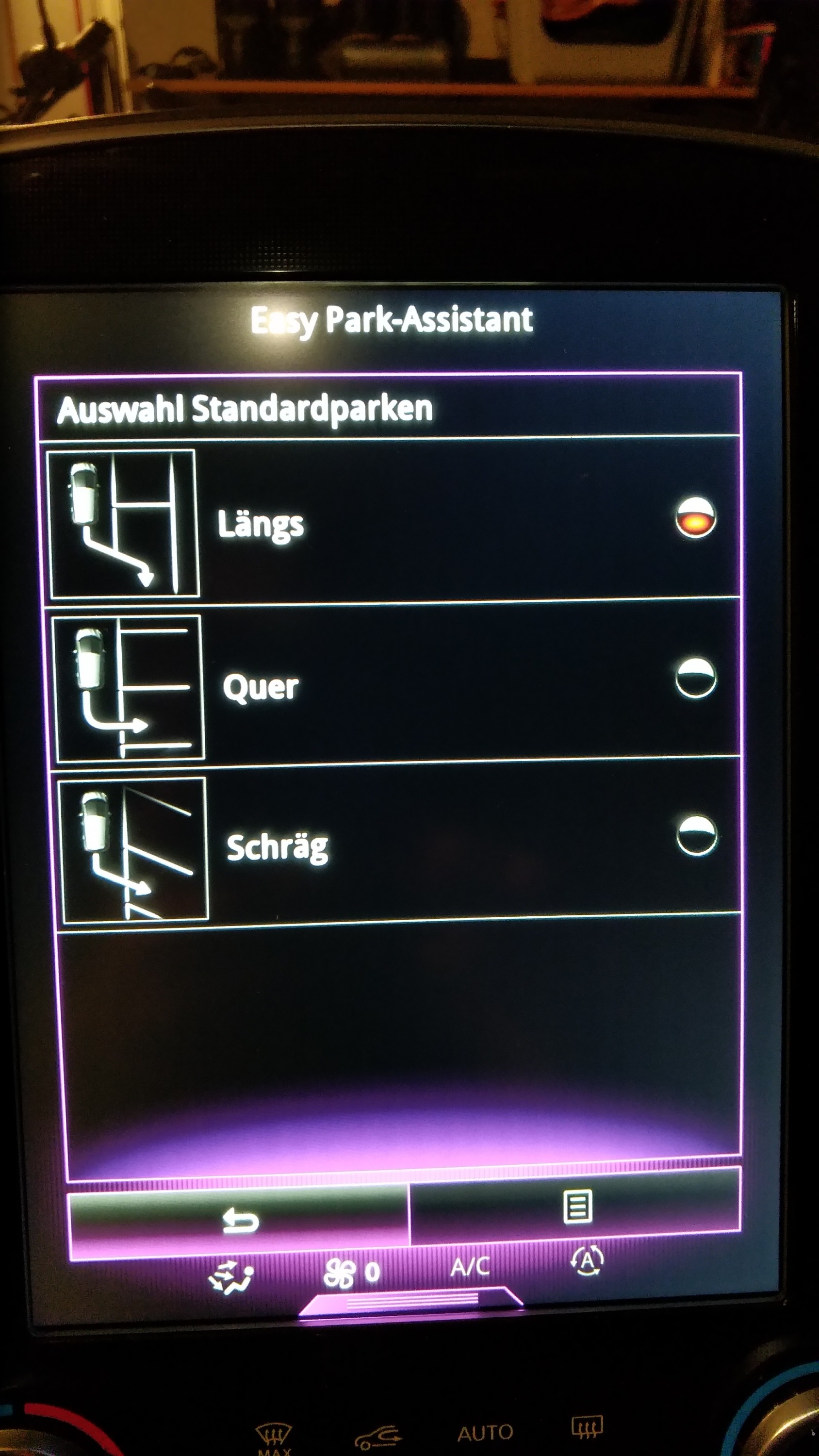Image resolution: width=819 pixels, height=1456 pixels.
Task: Toggle the auto start-stop icon
Action: click(587, 1261)
